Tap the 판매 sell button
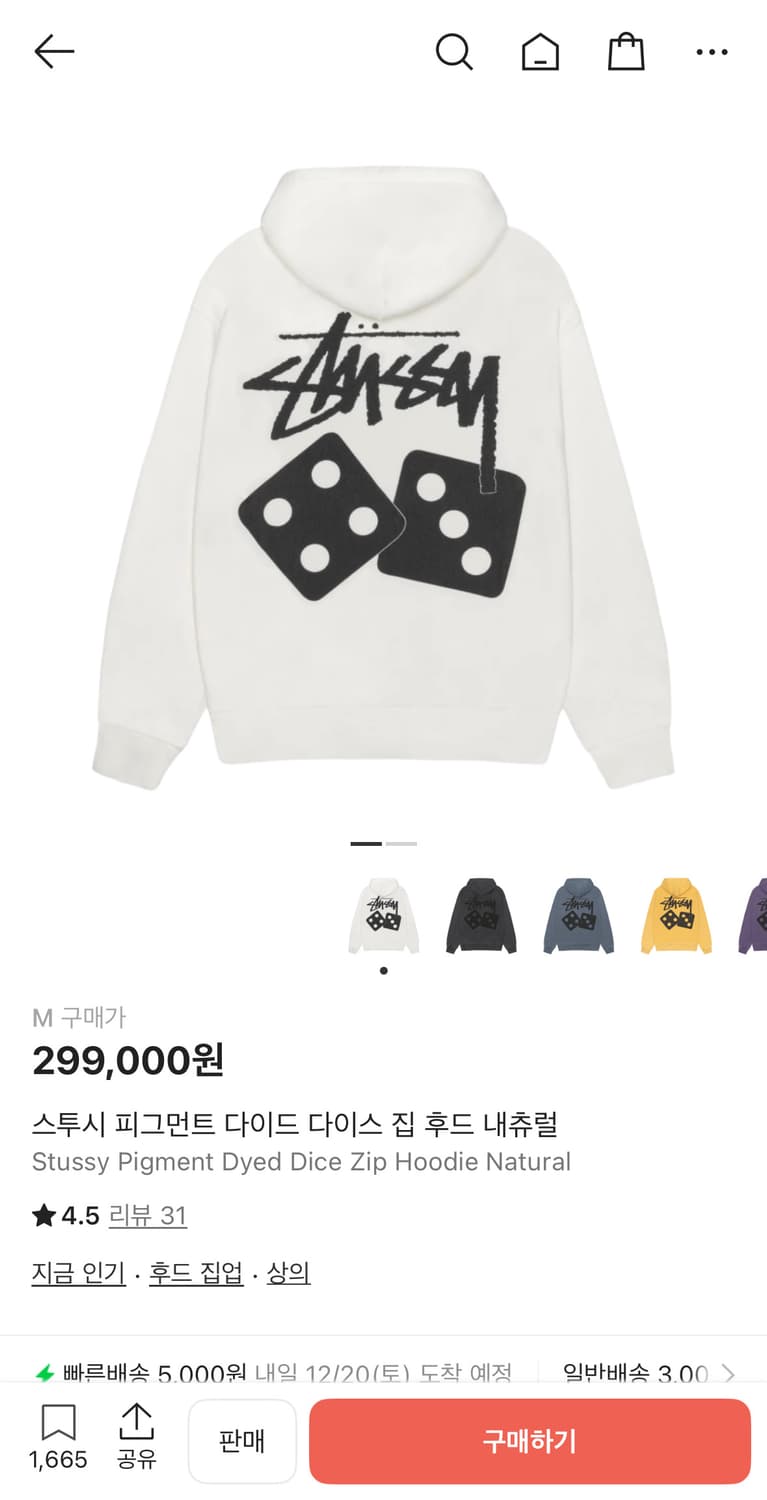The height and width of the screenshot is (1500, 767). coord(242,1440)
